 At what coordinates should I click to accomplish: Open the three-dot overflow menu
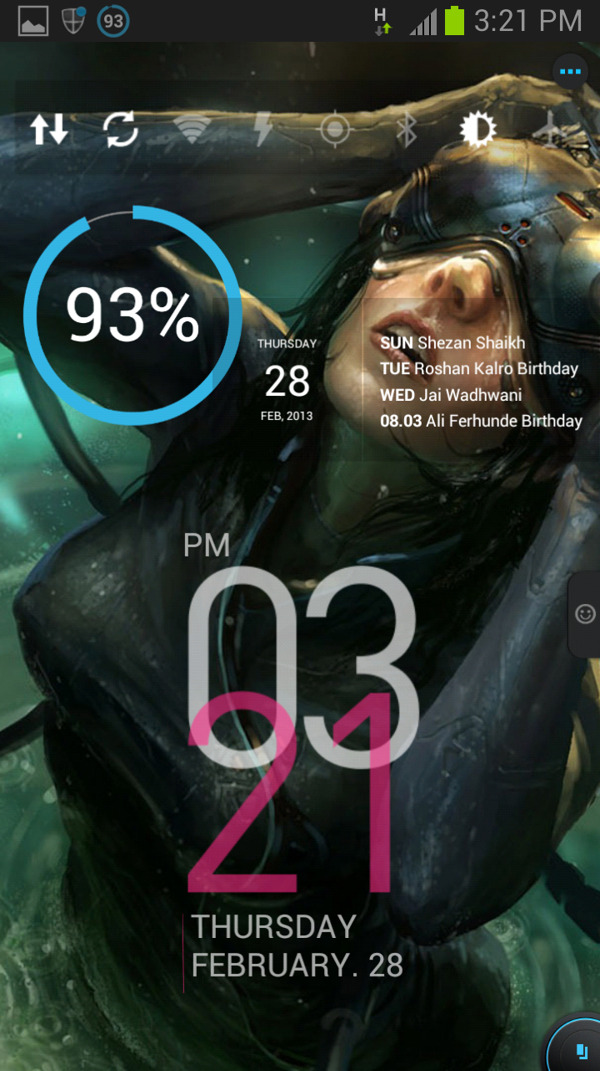coord(570,72)
